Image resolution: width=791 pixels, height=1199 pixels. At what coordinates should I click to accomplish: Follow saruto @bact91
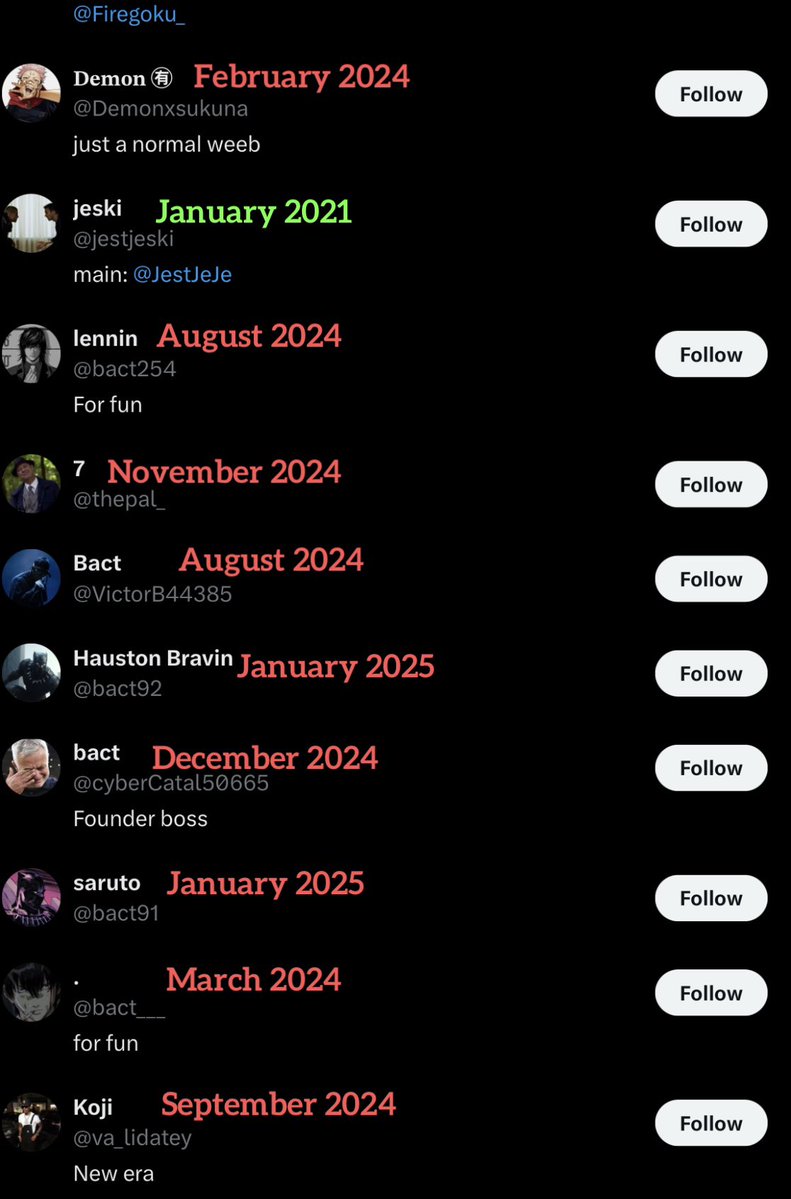point(710,898)
